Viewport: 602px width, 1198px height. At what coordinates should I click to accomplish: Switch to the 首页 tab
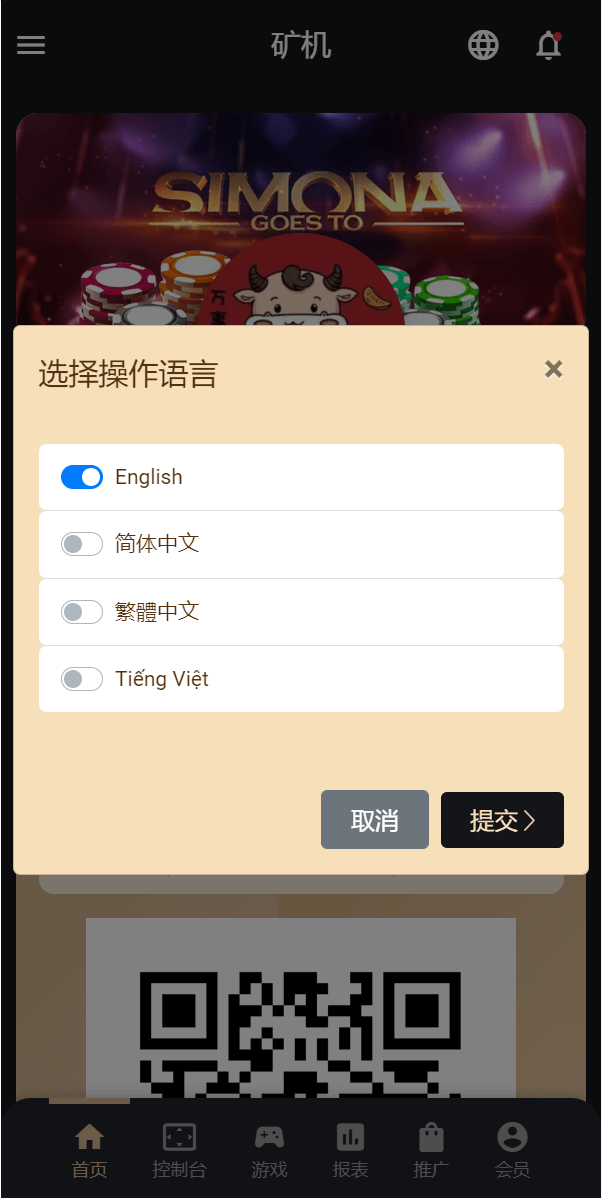pos(89,1150)
